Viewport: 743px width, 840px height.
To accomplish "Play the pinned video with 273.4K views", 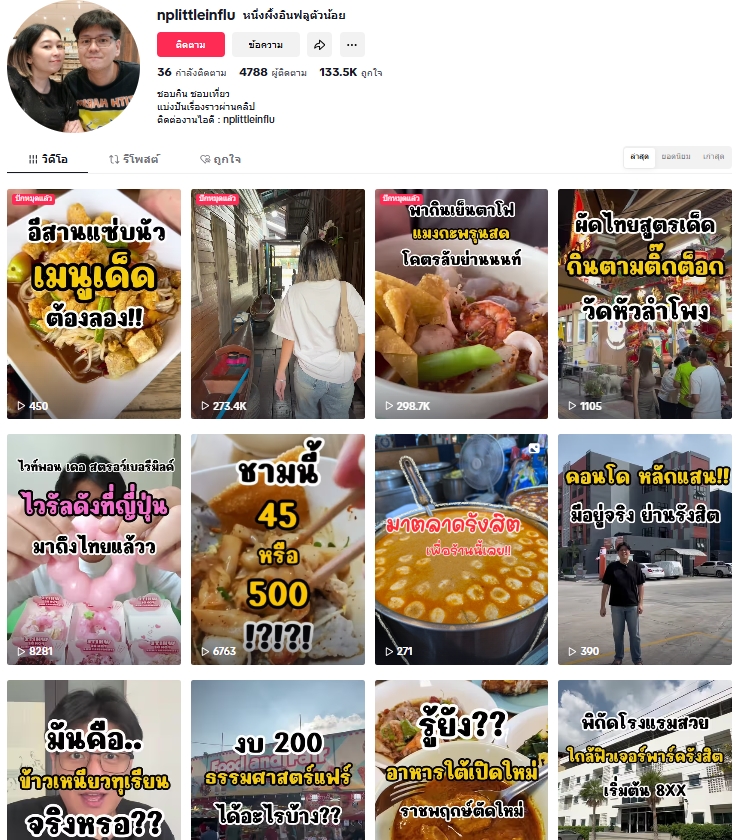I will [278, 304].
